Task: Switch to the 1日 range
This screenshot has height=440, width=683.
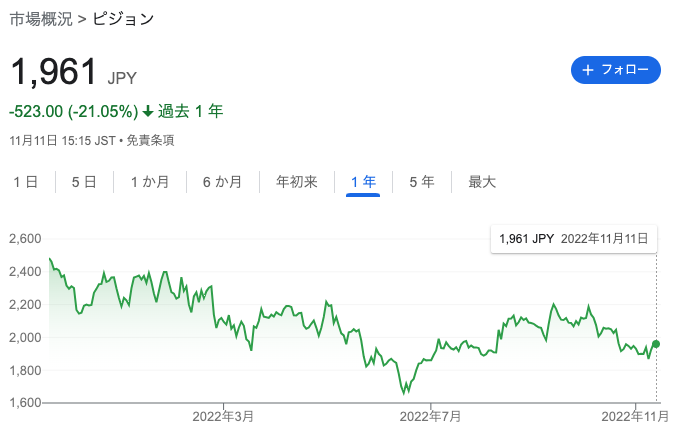Action: coord(25,182)
